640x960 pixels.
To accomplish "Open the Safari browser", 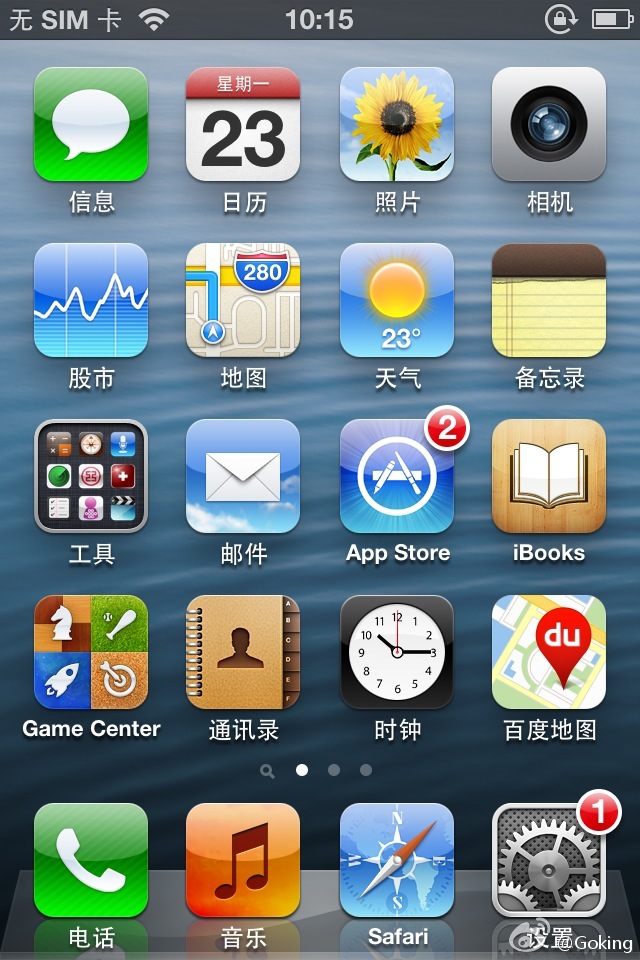I will 397,860.
